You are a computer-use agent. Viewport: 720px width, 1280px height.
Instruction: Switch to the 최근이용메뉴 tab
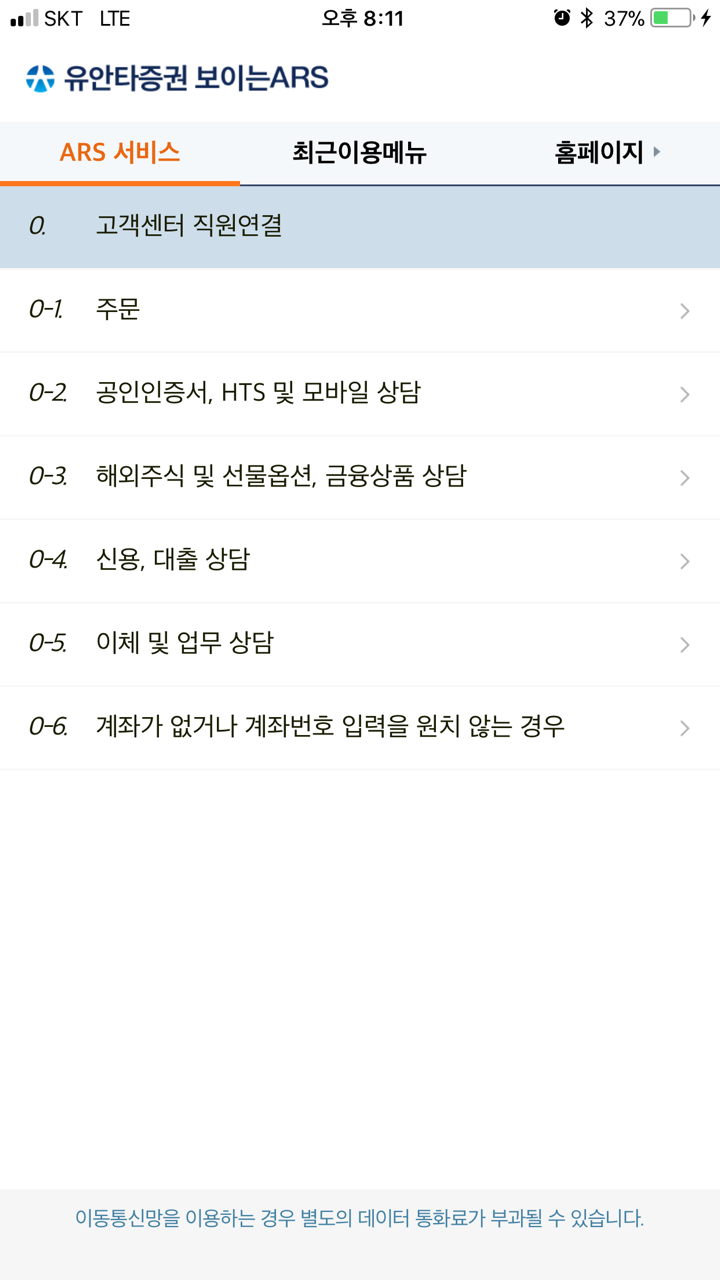(x=360, y=153)
